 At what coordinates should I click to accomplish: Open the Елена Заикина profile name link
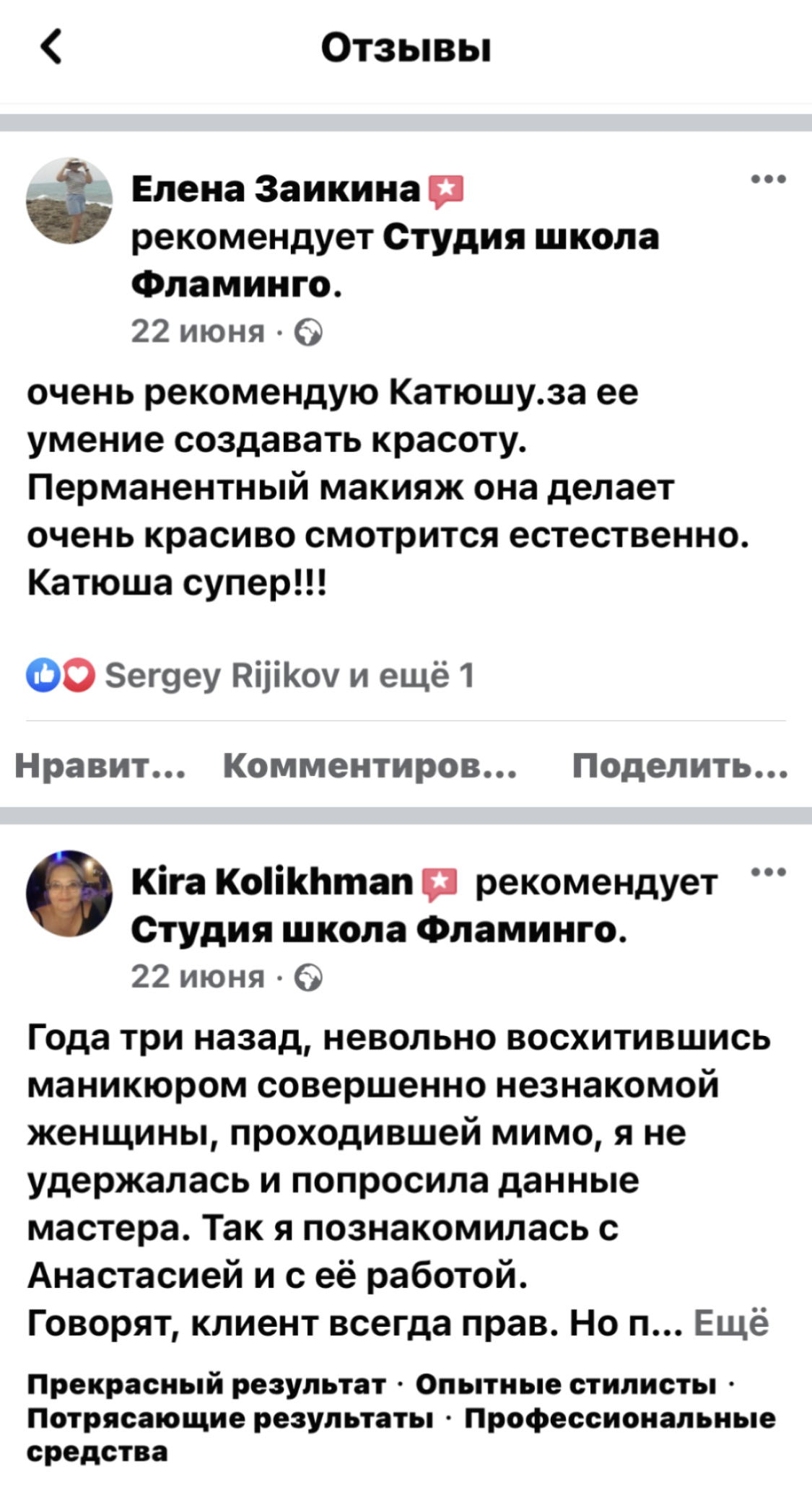pos(276,189)
